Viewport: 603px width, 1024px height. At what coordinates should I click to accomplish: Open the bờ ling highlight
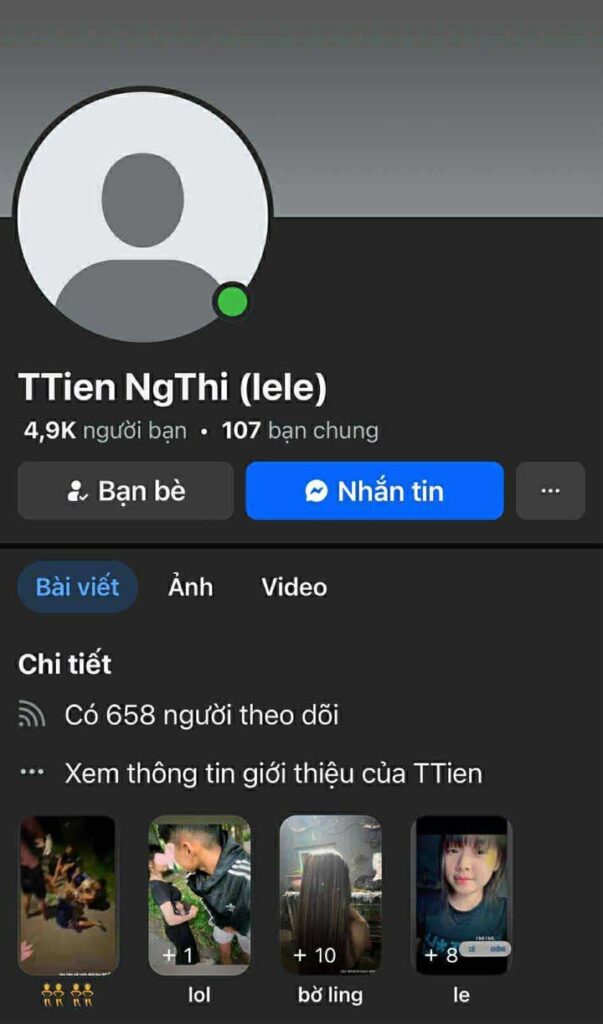pyautogui.click(x=330, y=895)
